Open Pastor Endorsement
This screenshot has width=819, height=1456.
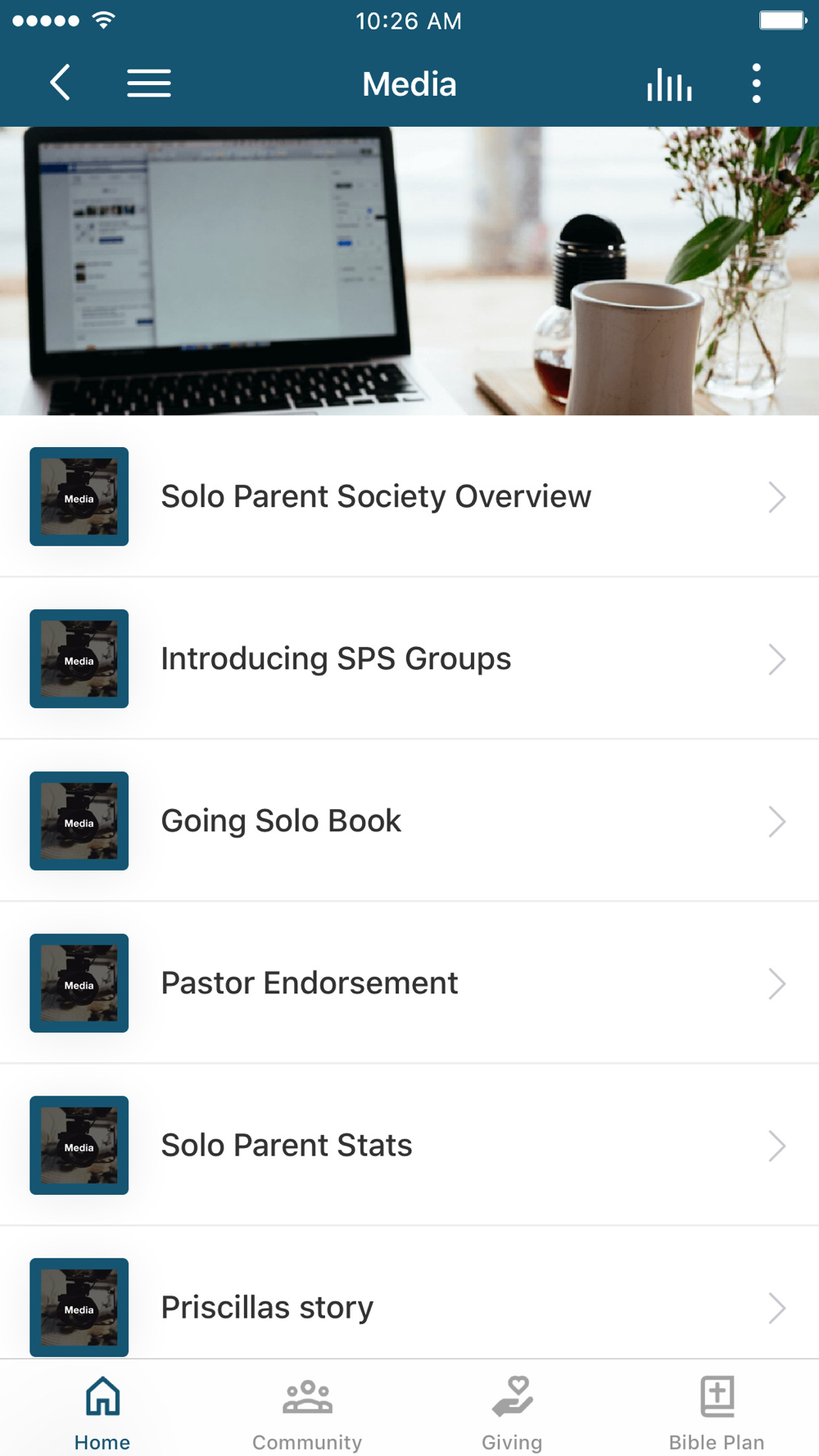(409, 983)
